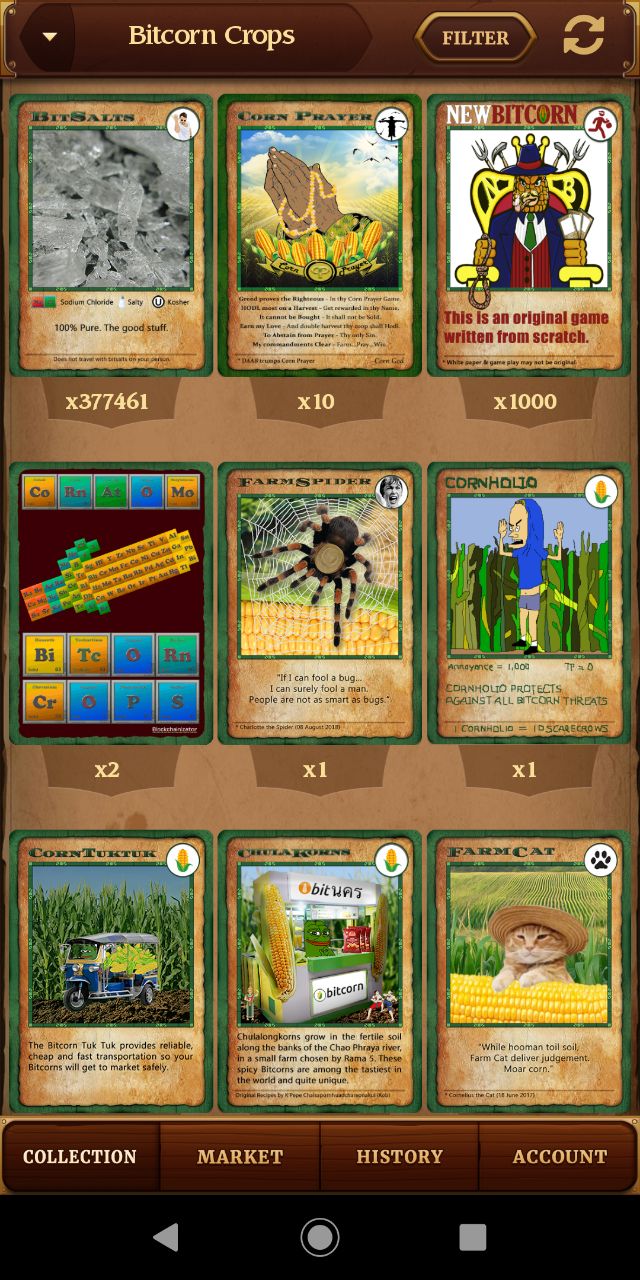Open the periodic table Crops card
640x1280 pixels.
(110, 603)
